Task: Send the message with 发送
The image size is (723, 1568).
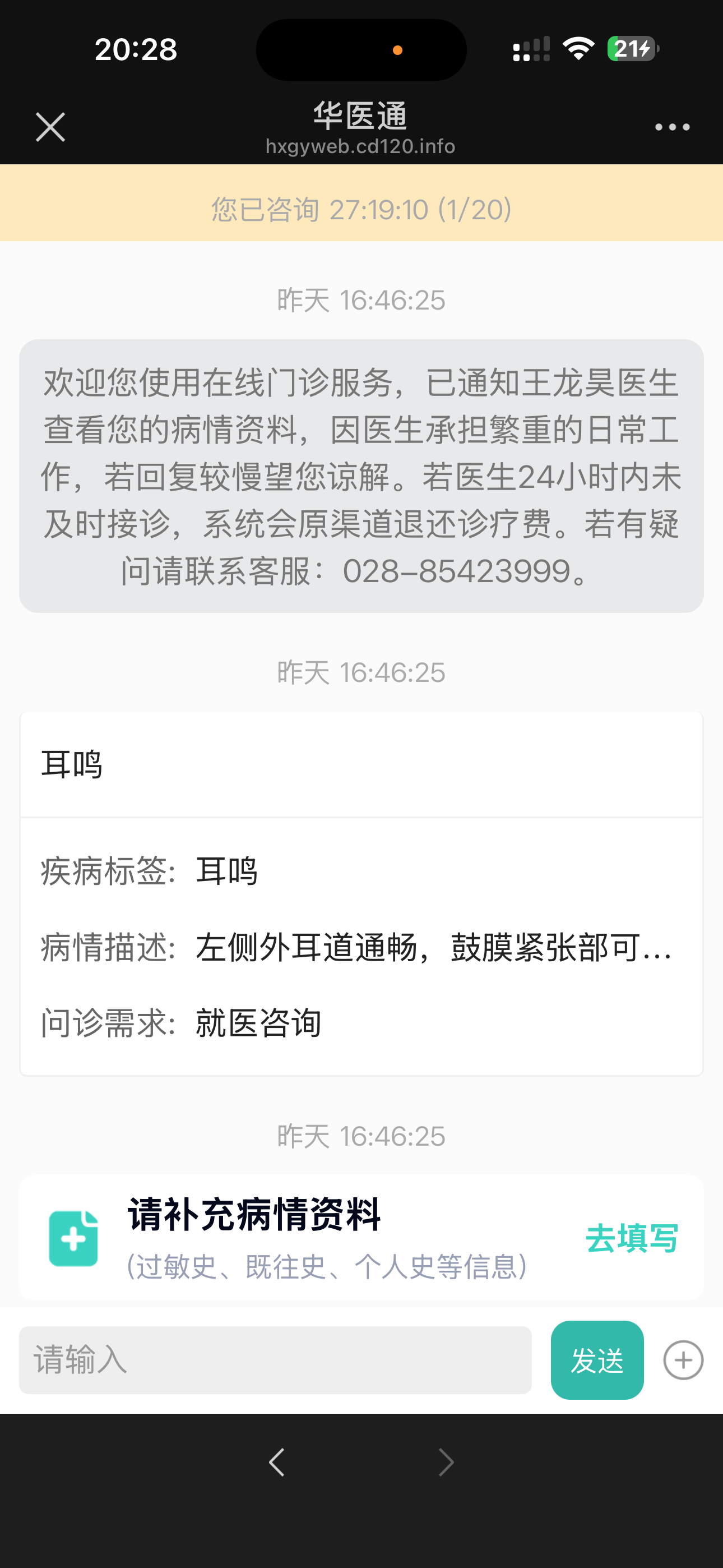Action: tap(596, 1360)
